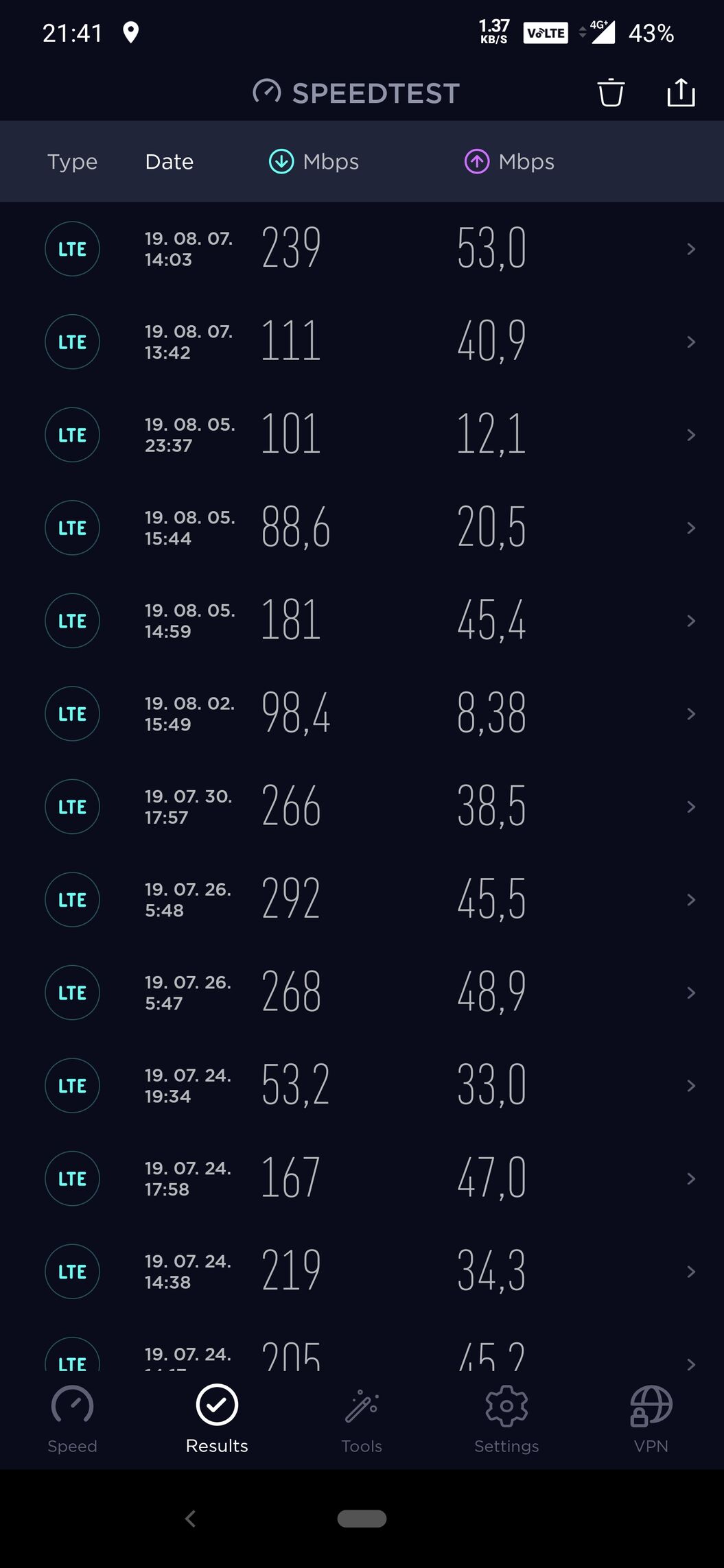Open the 19. 08. 05. 15:44 result

pyautogui.click(x=362, y=527)
